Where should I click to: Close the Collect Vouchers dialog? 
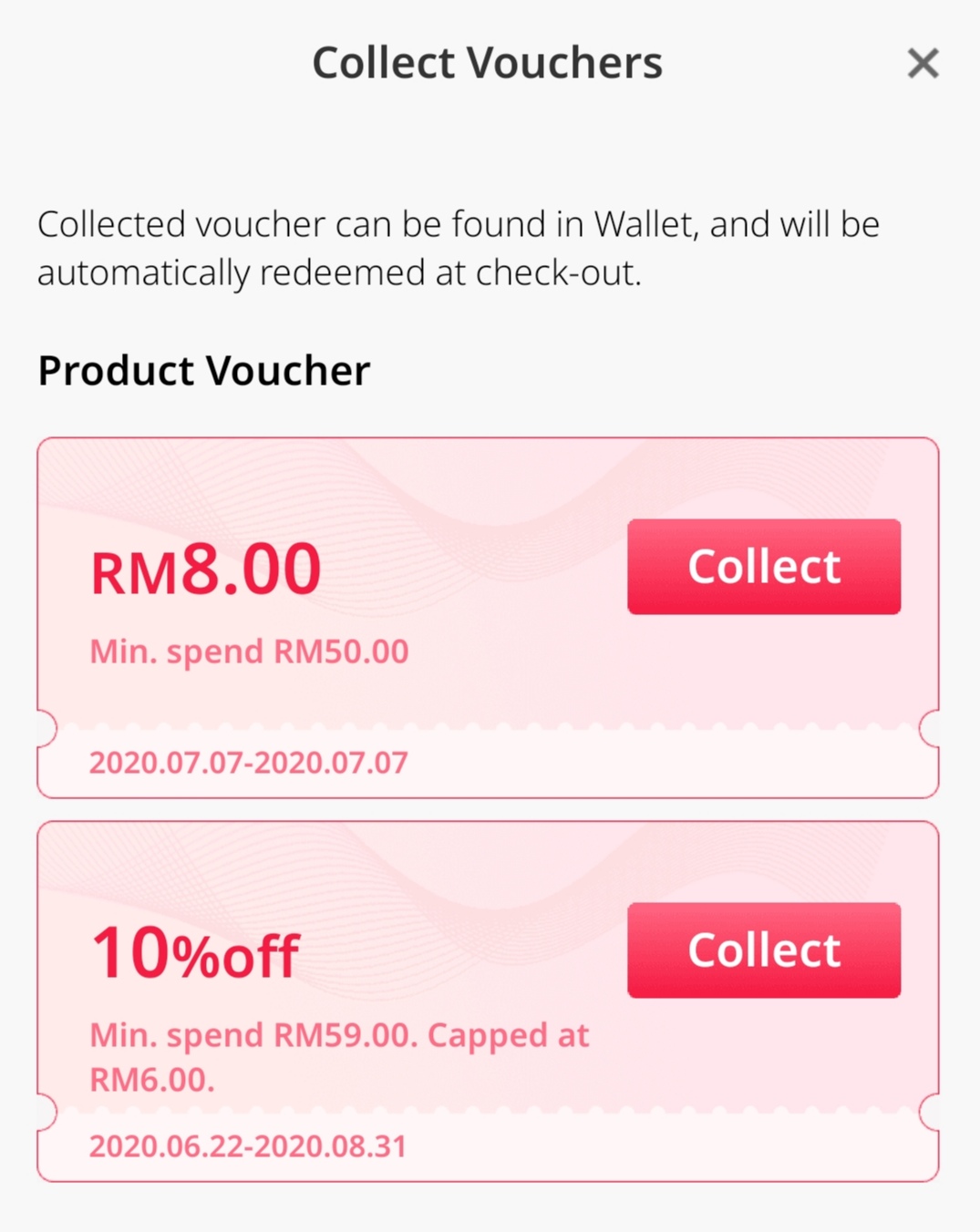923,64
